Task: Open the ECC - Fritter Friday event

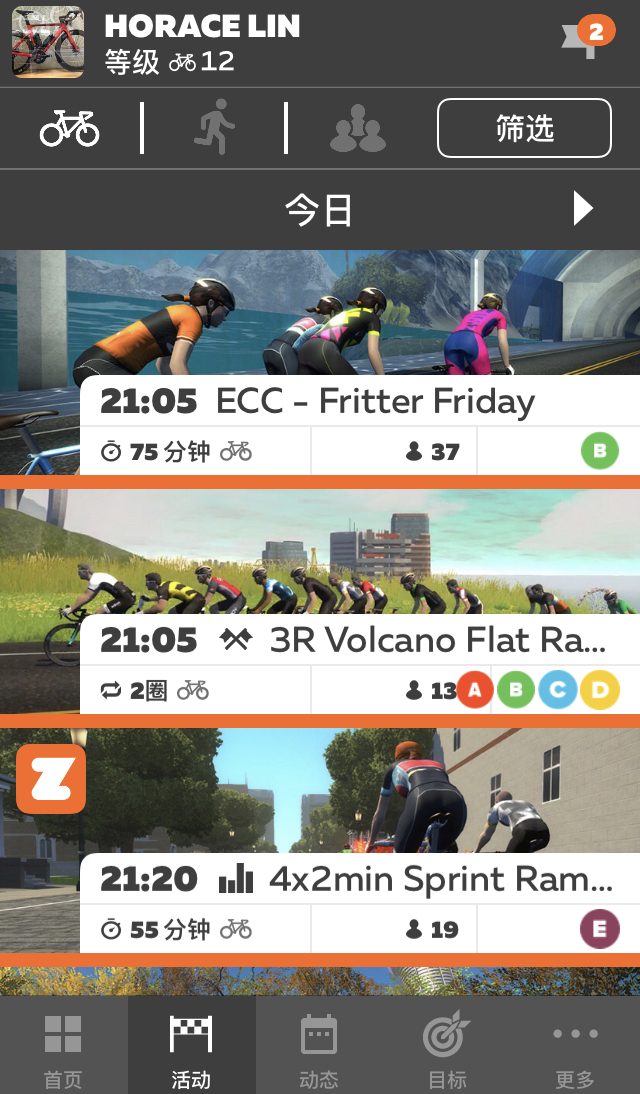Action: click(360, 402)
